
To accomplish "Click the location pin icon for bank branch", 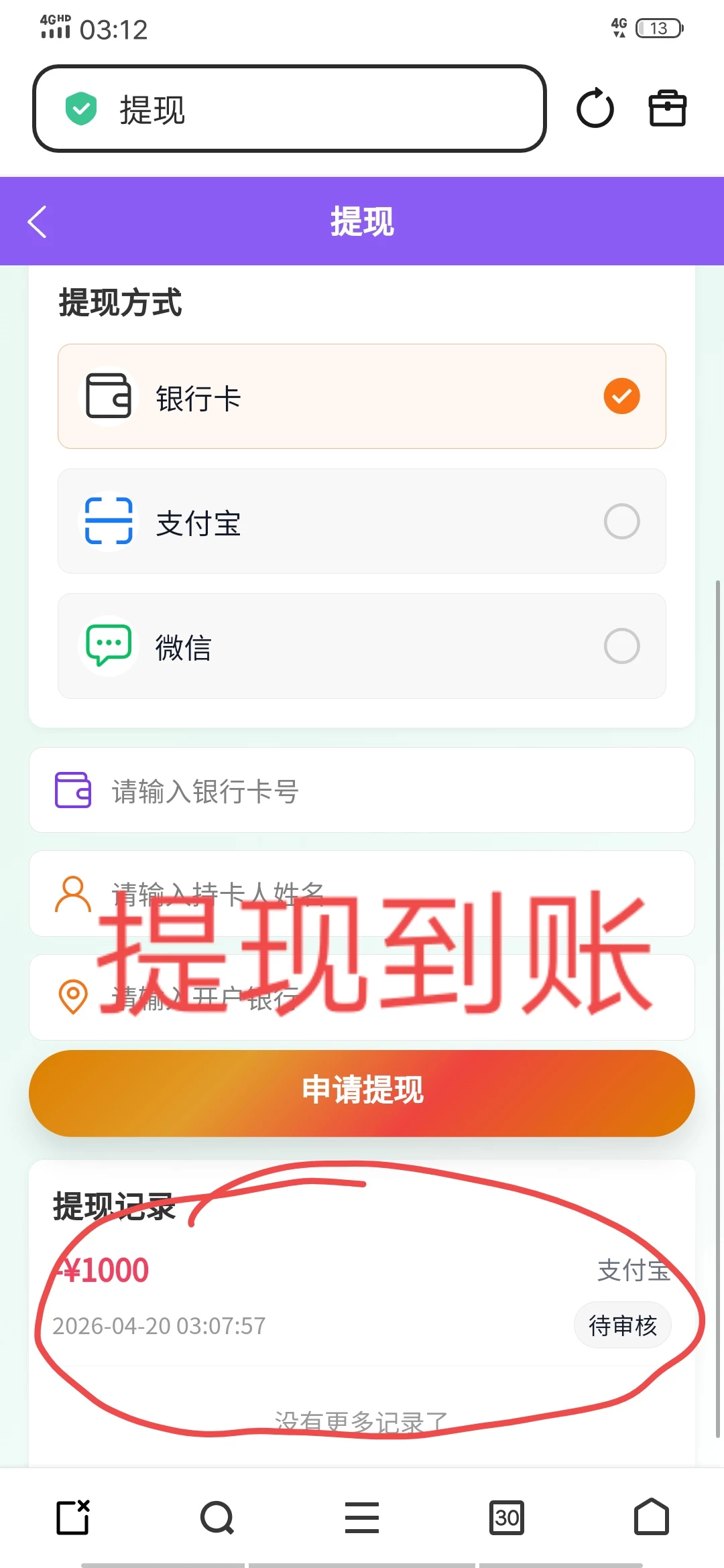I will [x=72, y=998].
